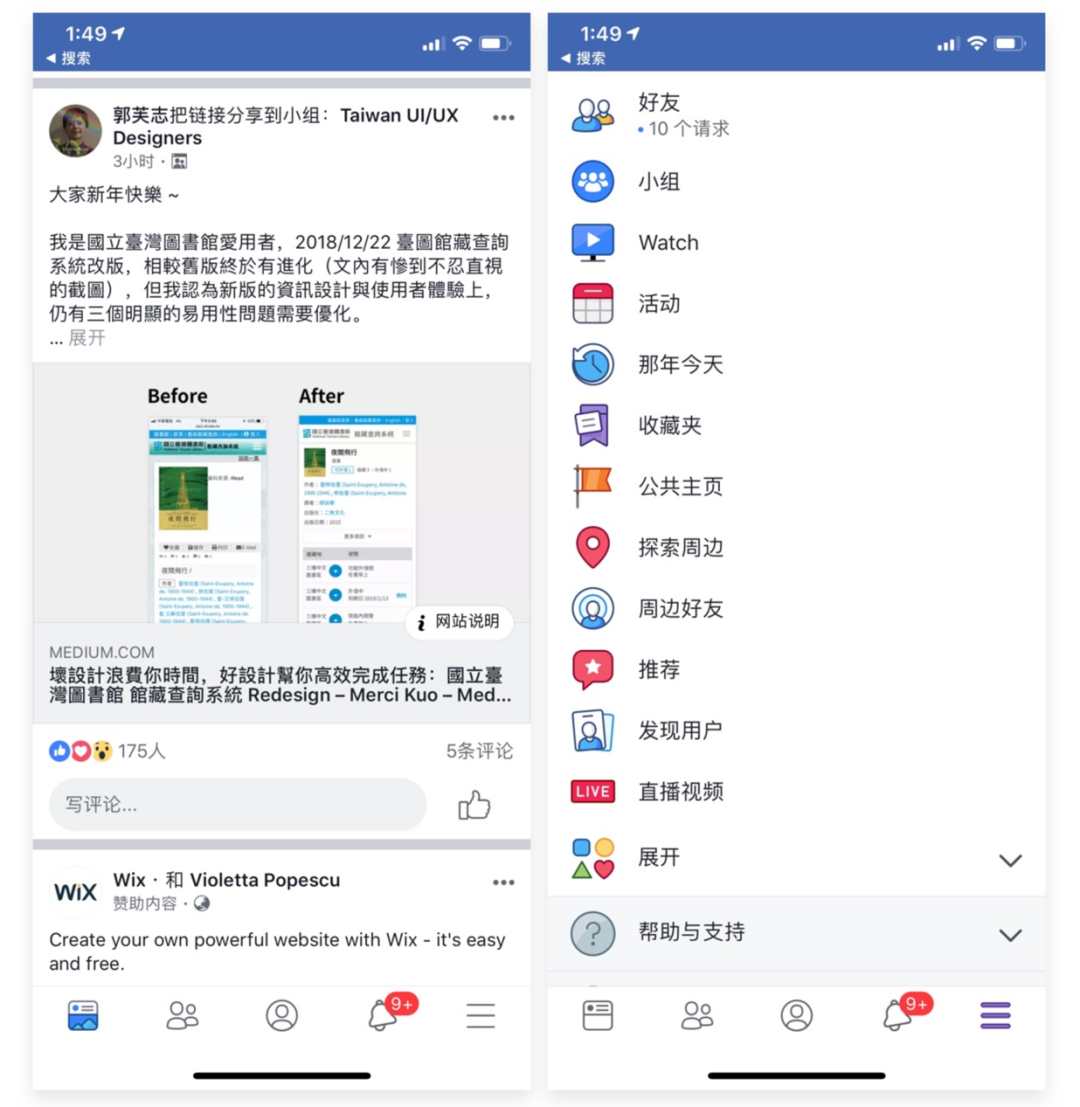The width and height of the screenshot is (1080, 1107).
Task: Expand 帮助与支持 help and support
Action: pos(796,933)
